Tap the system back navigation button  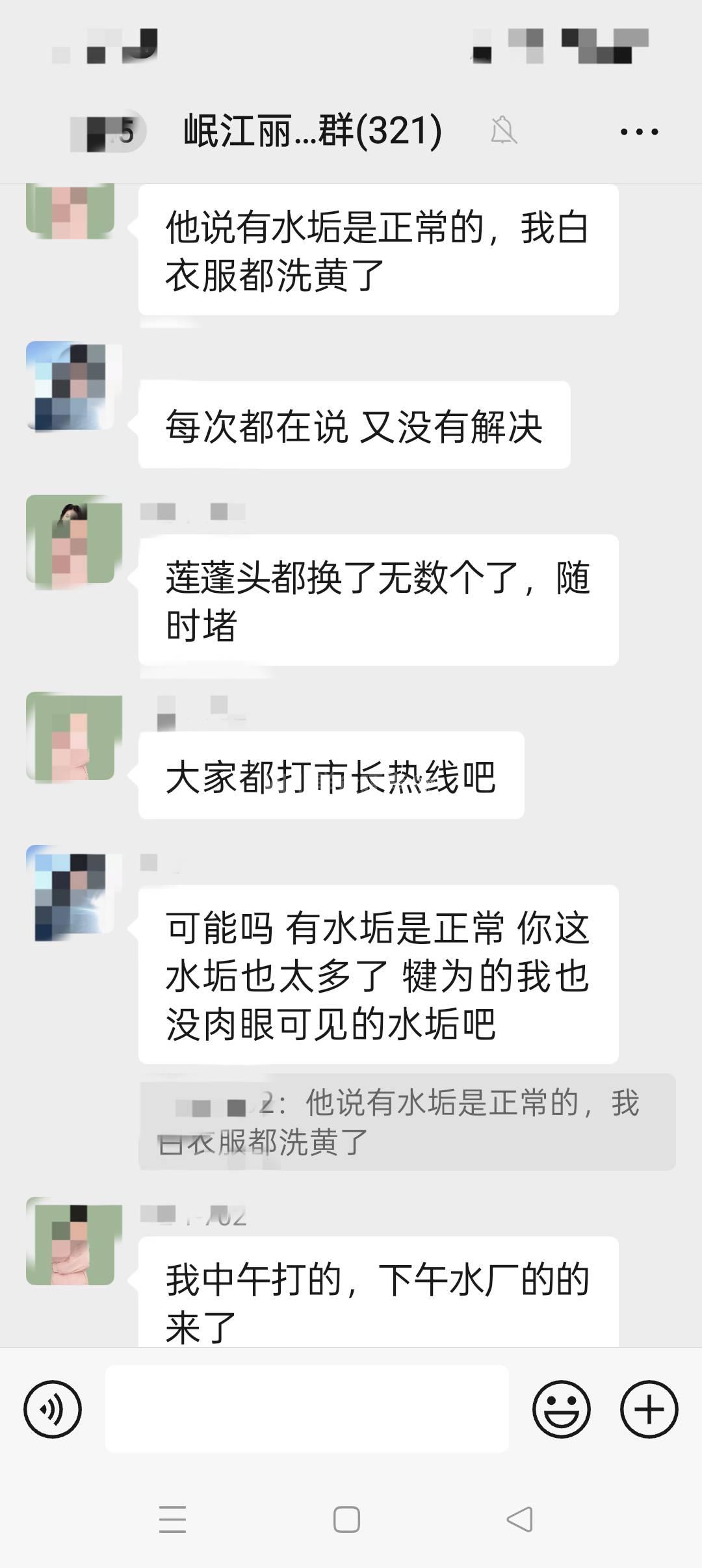pyautogui.click(x=519, y=1520)
